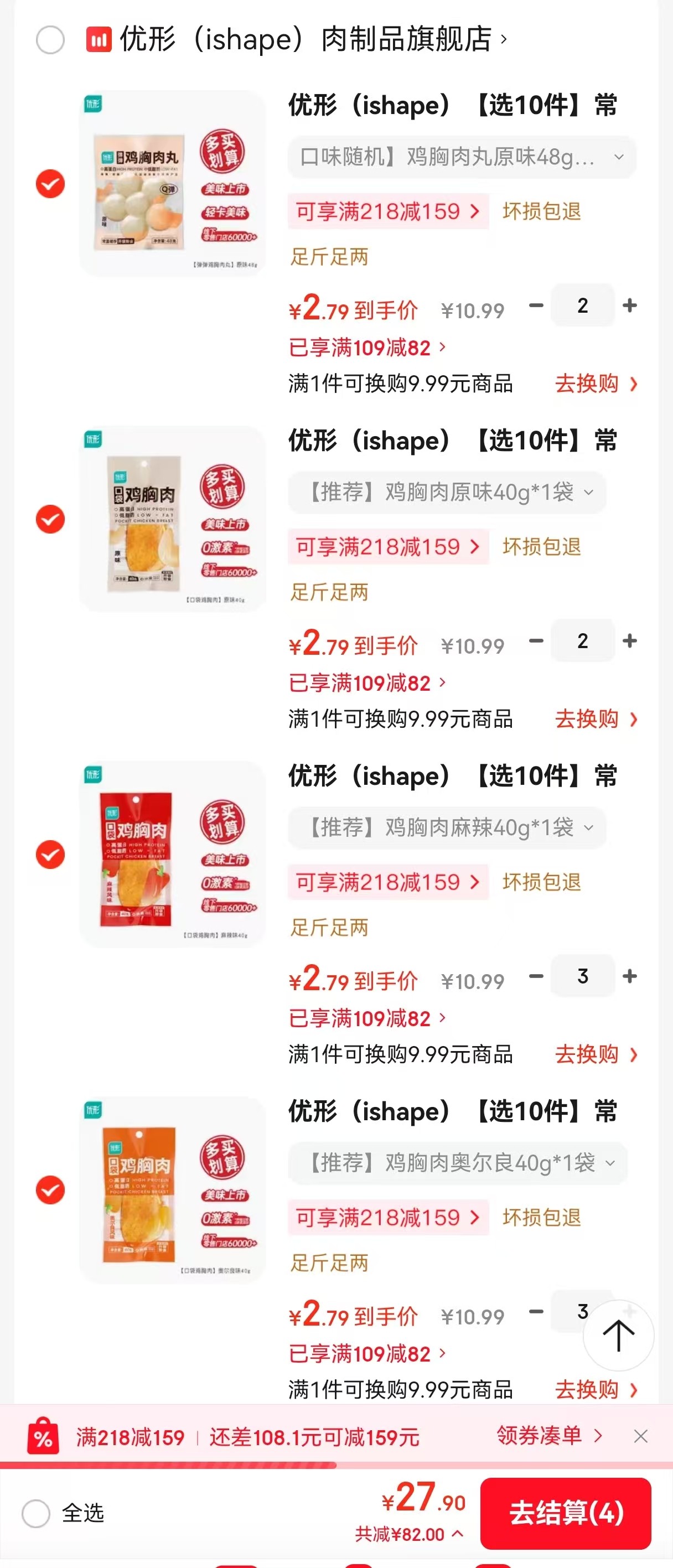Expand the 鸡胸肉丸原味48g variant dropdown
673x1568 pixels.
pyautogui.click(x=461, y=157)
